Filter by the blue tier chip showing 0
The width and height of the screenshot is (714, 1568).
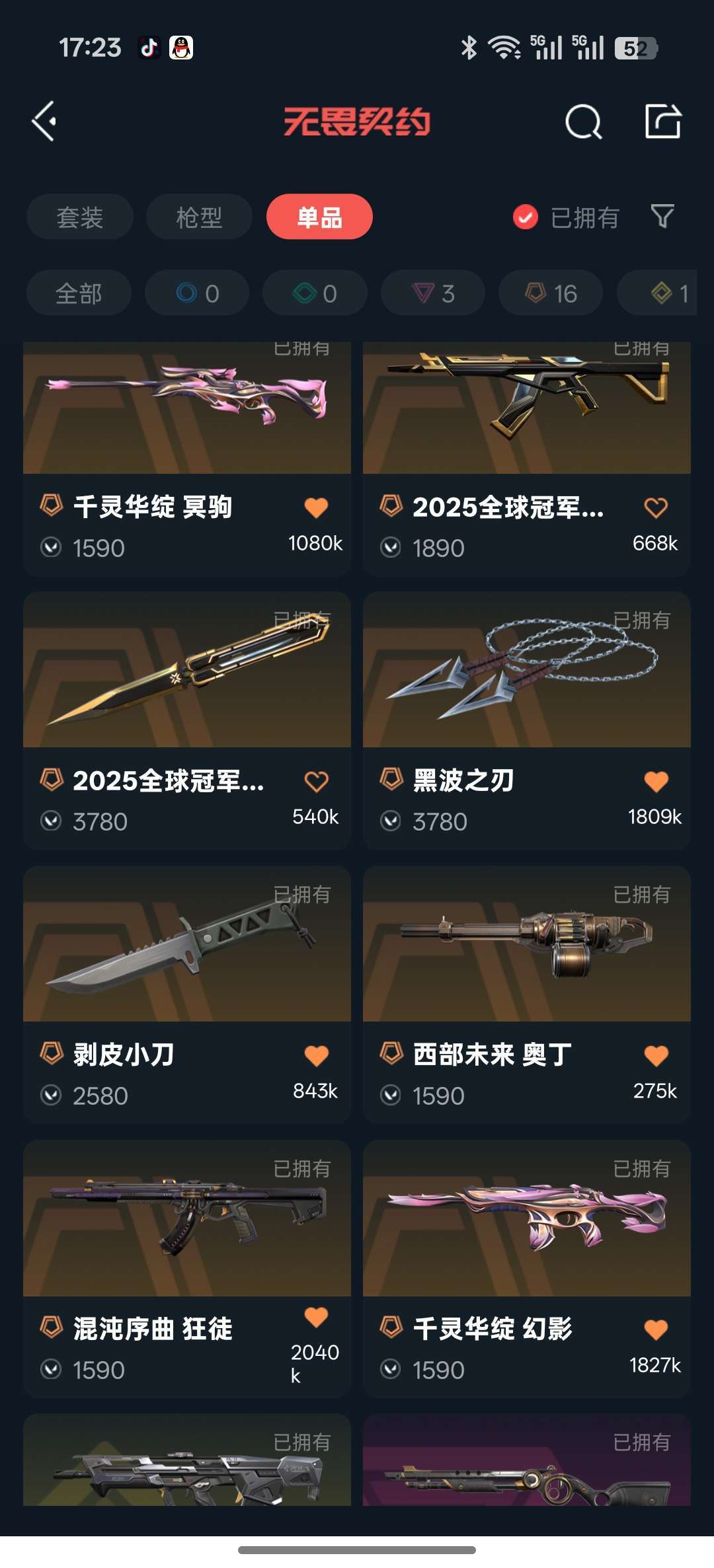coord(197,293)
